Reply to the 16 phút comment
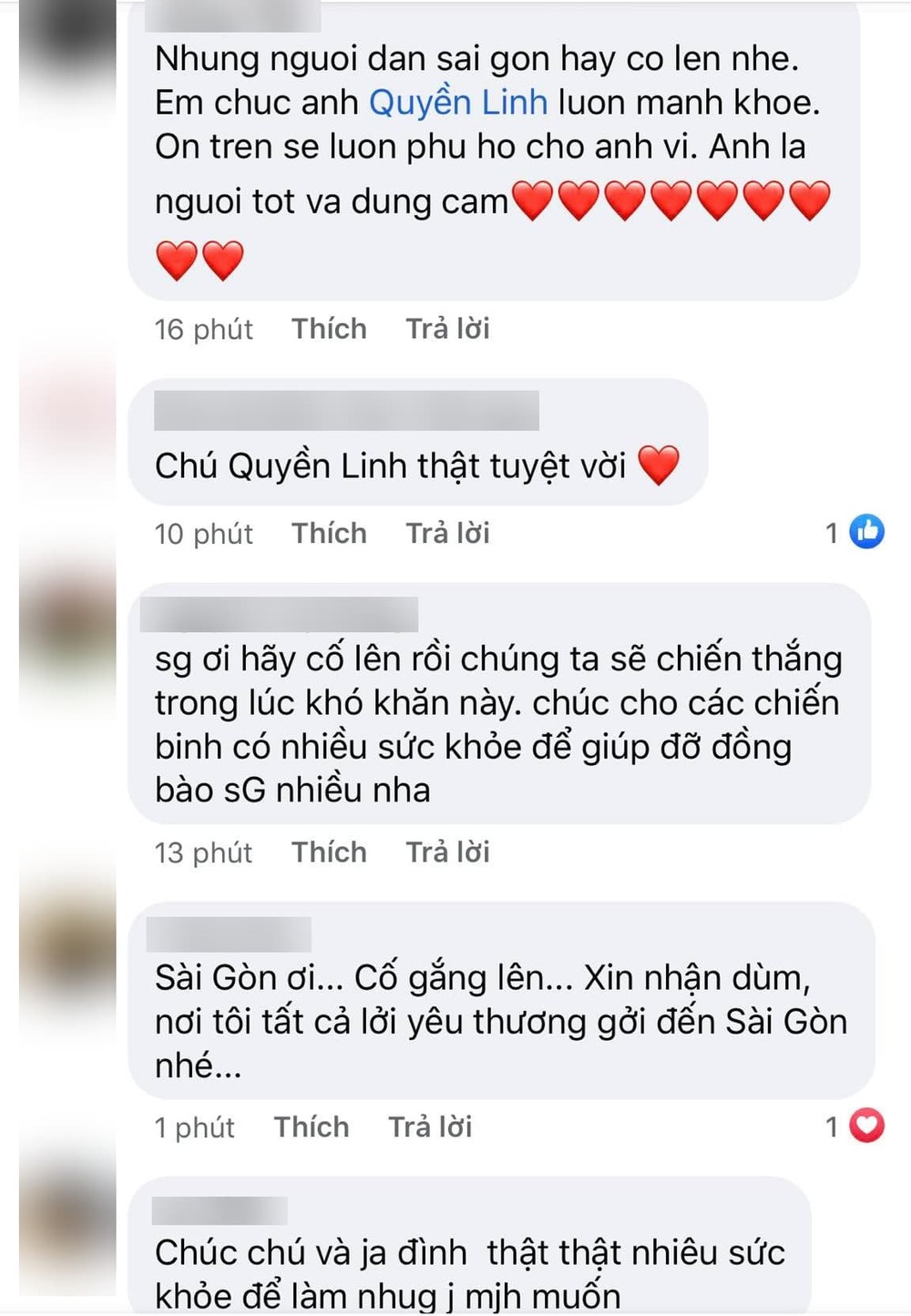This screenshot has height=1316, width=911. (x=447, y=329)
